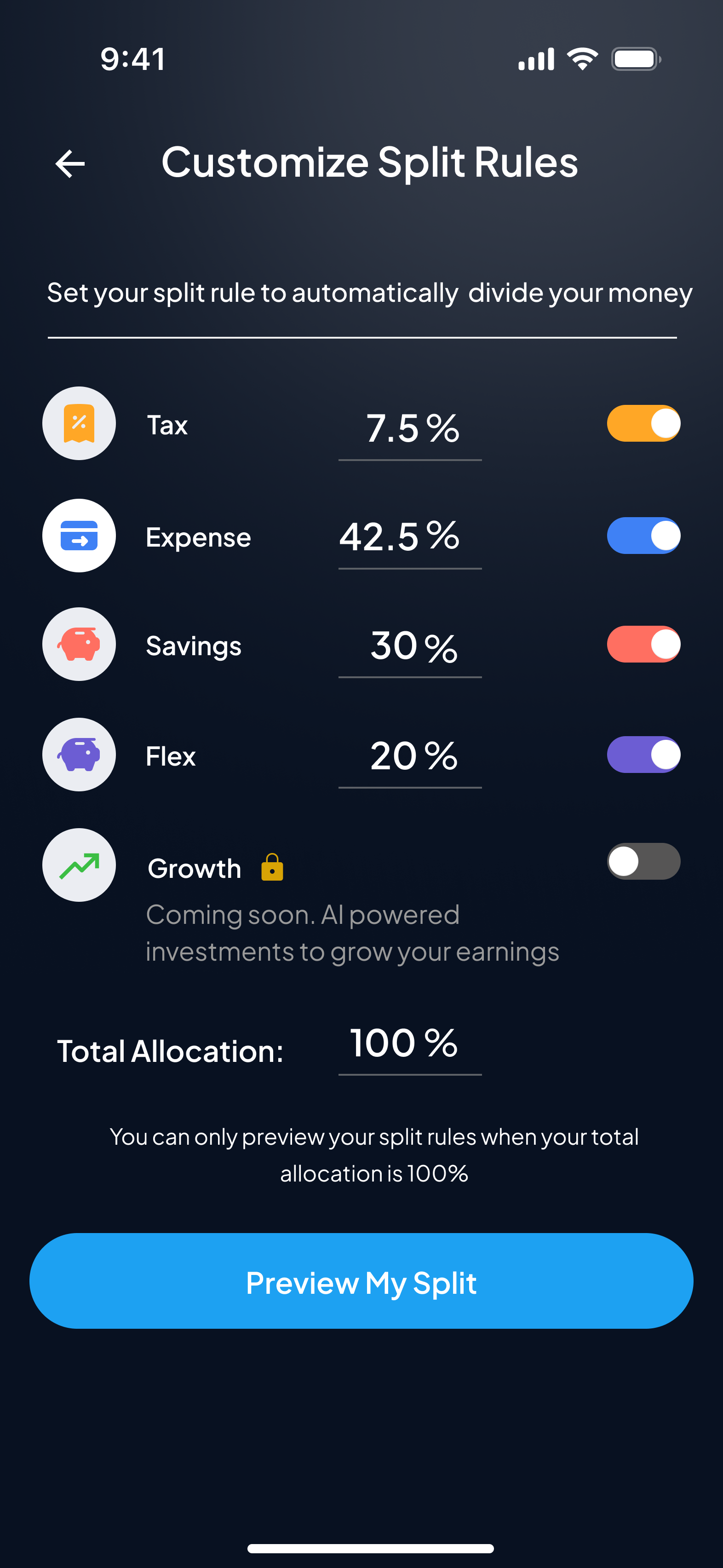
Task: Edit the Tax percentage field
Action: pos(410,428)
